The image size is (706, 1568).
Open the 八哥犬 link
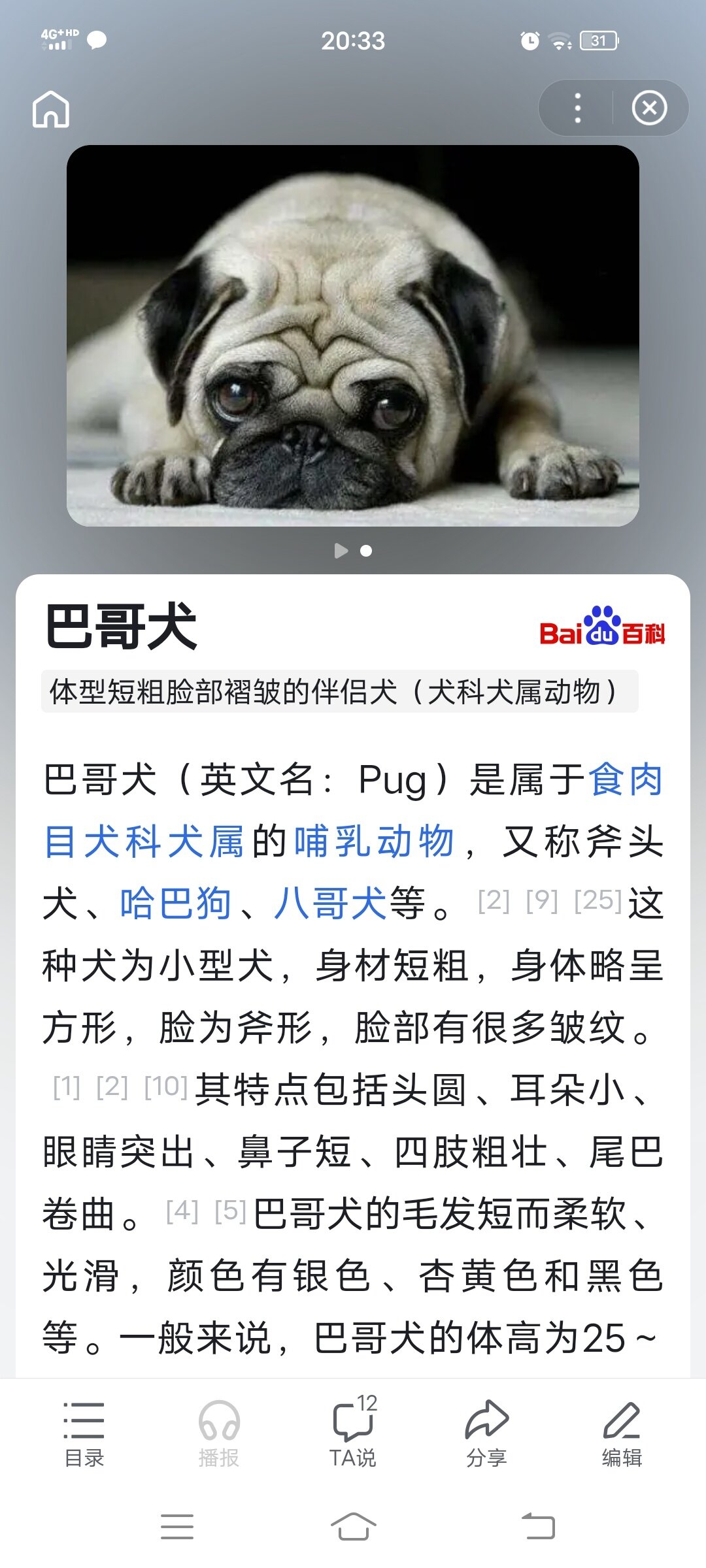pos(331,904)
